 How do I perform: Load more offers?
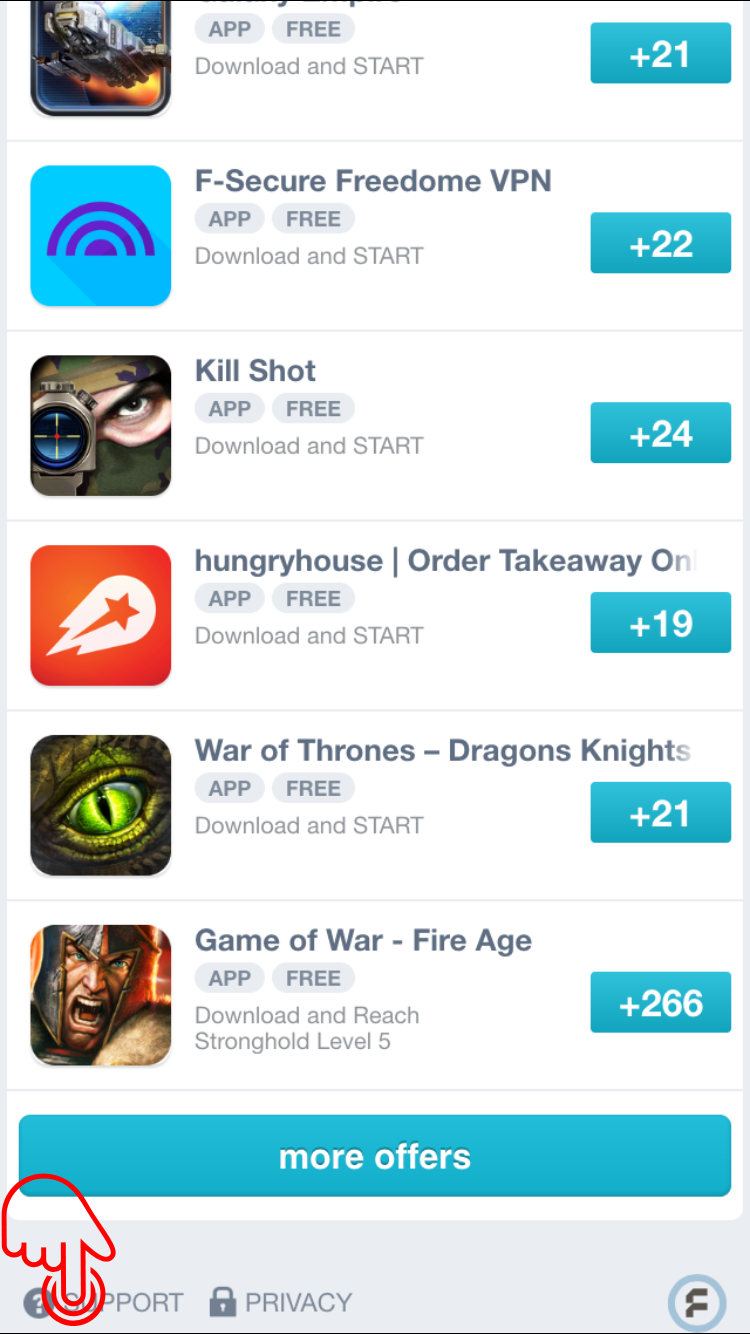375,1156
